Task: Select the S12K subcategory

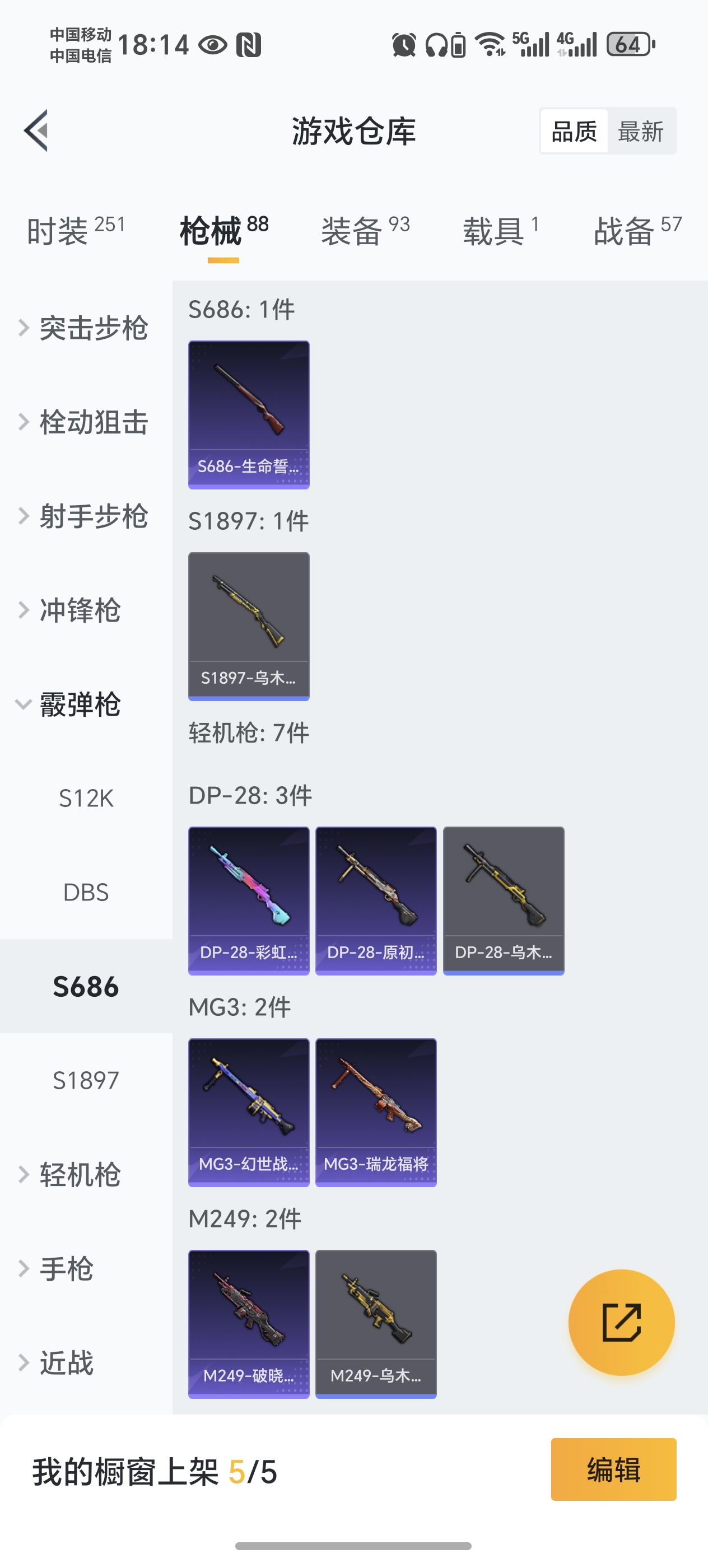Action: (86, 799)
